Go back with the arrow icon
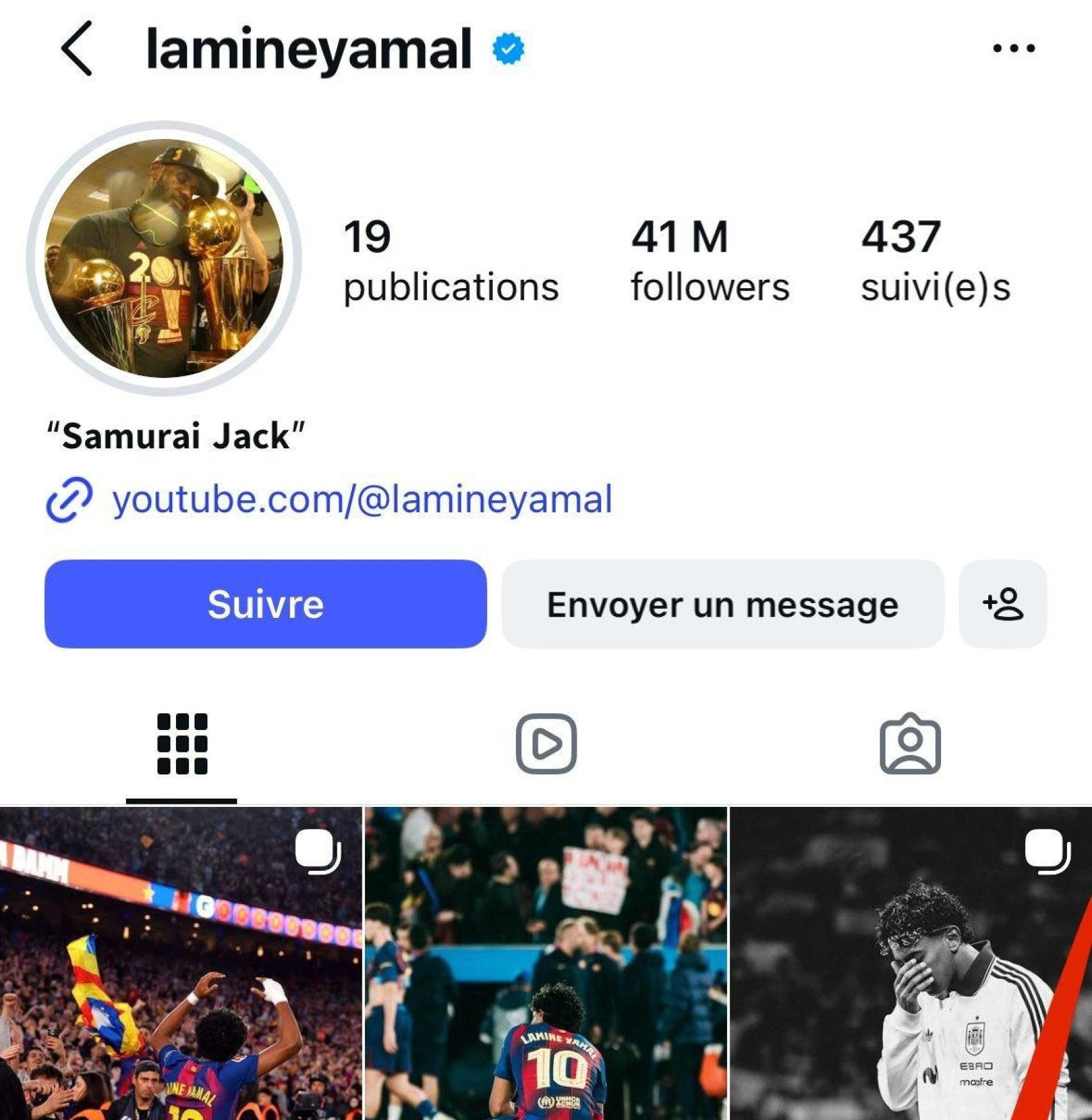The image size is (1092, 1120). (77, 49)
